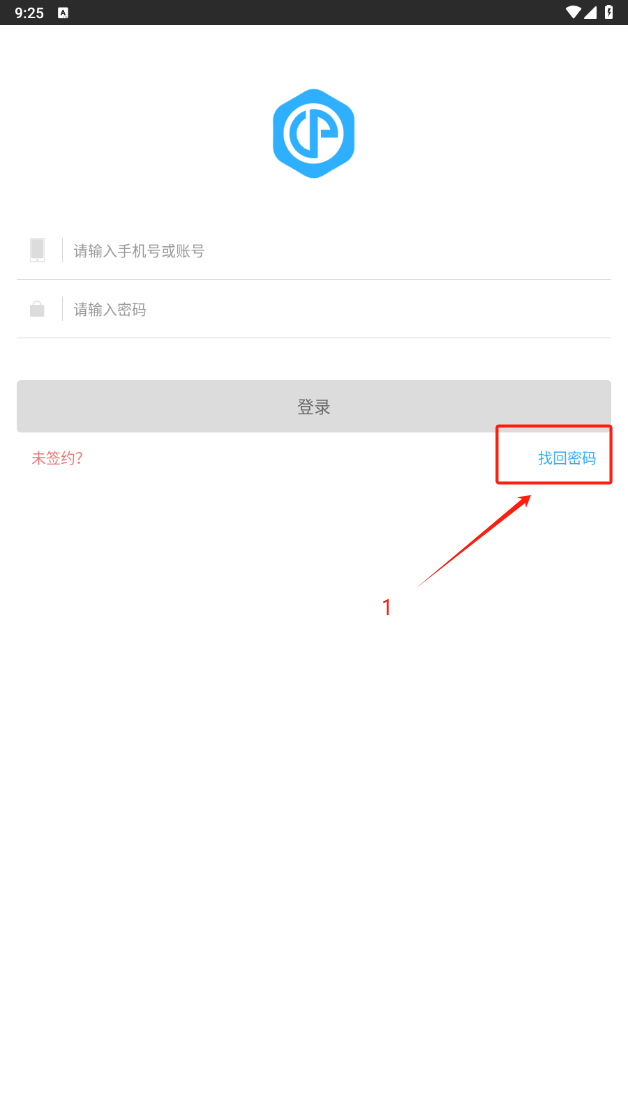Image resolution: width=628 pixels, height=1116 pixels.
Task: Tap the password input field
Action: 330,309
